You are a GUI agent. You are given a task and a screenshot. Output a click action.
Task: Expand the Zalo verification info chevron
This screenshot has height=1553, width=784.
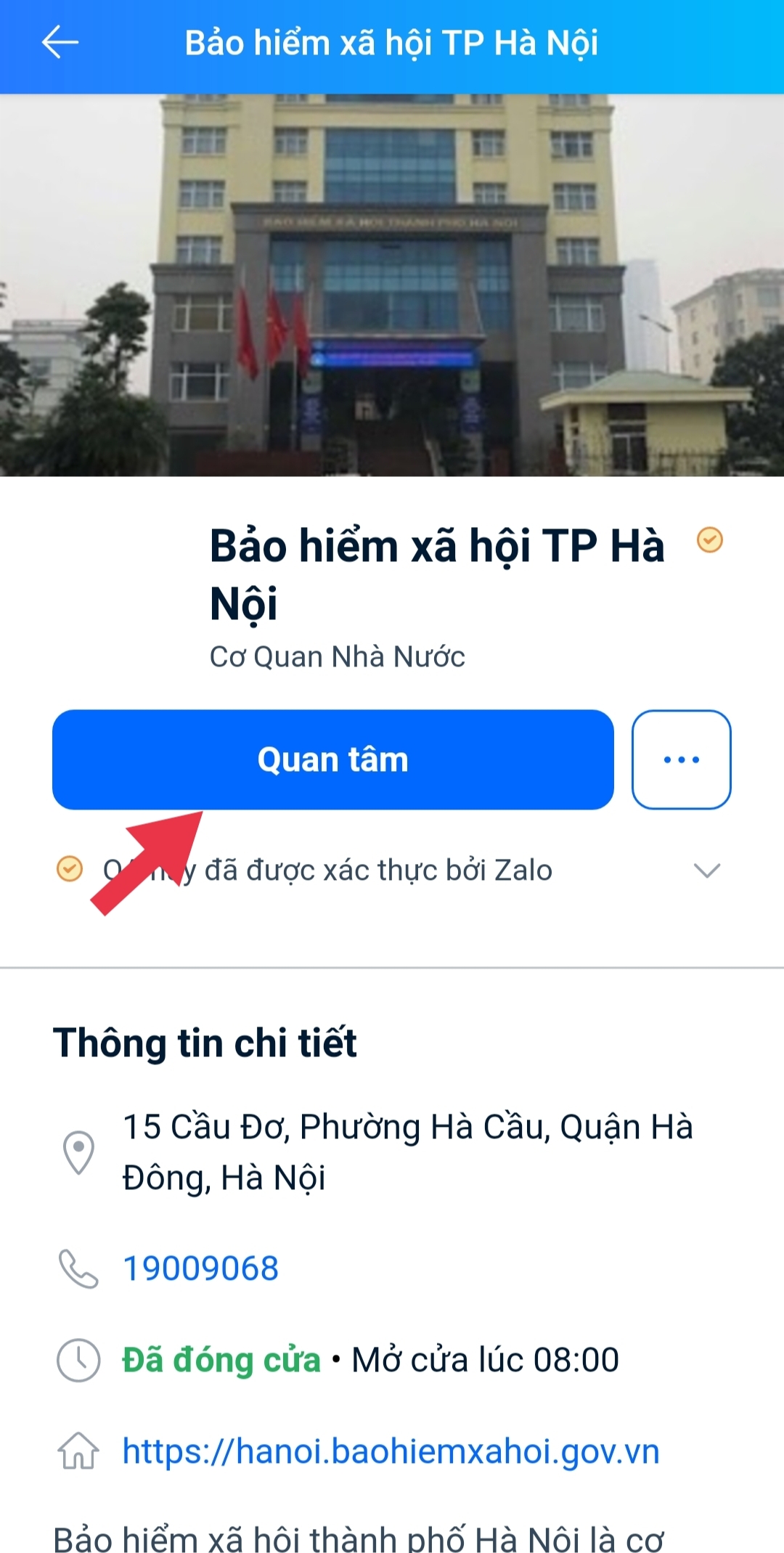coord(706,870)
